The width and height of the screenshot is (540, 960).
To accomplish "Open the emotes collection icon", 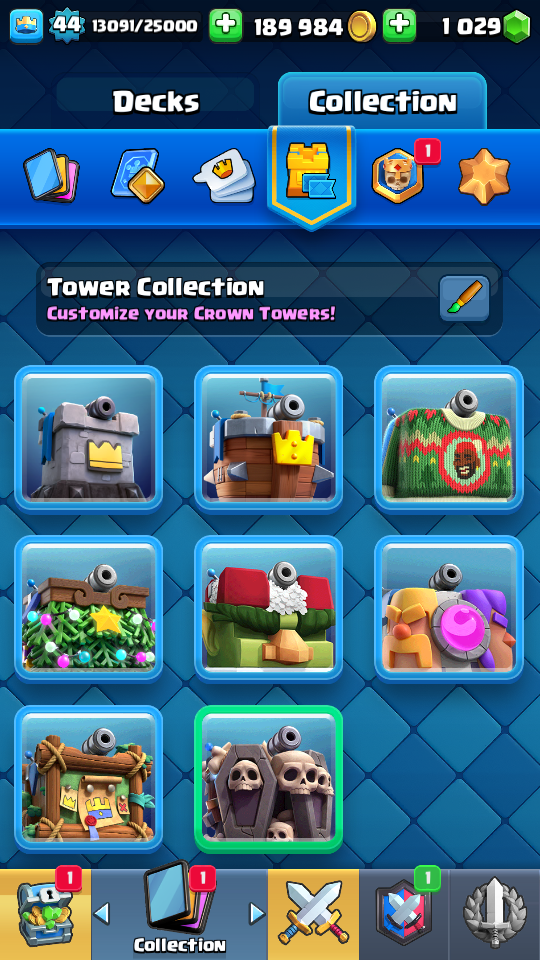I will [224, 176].
